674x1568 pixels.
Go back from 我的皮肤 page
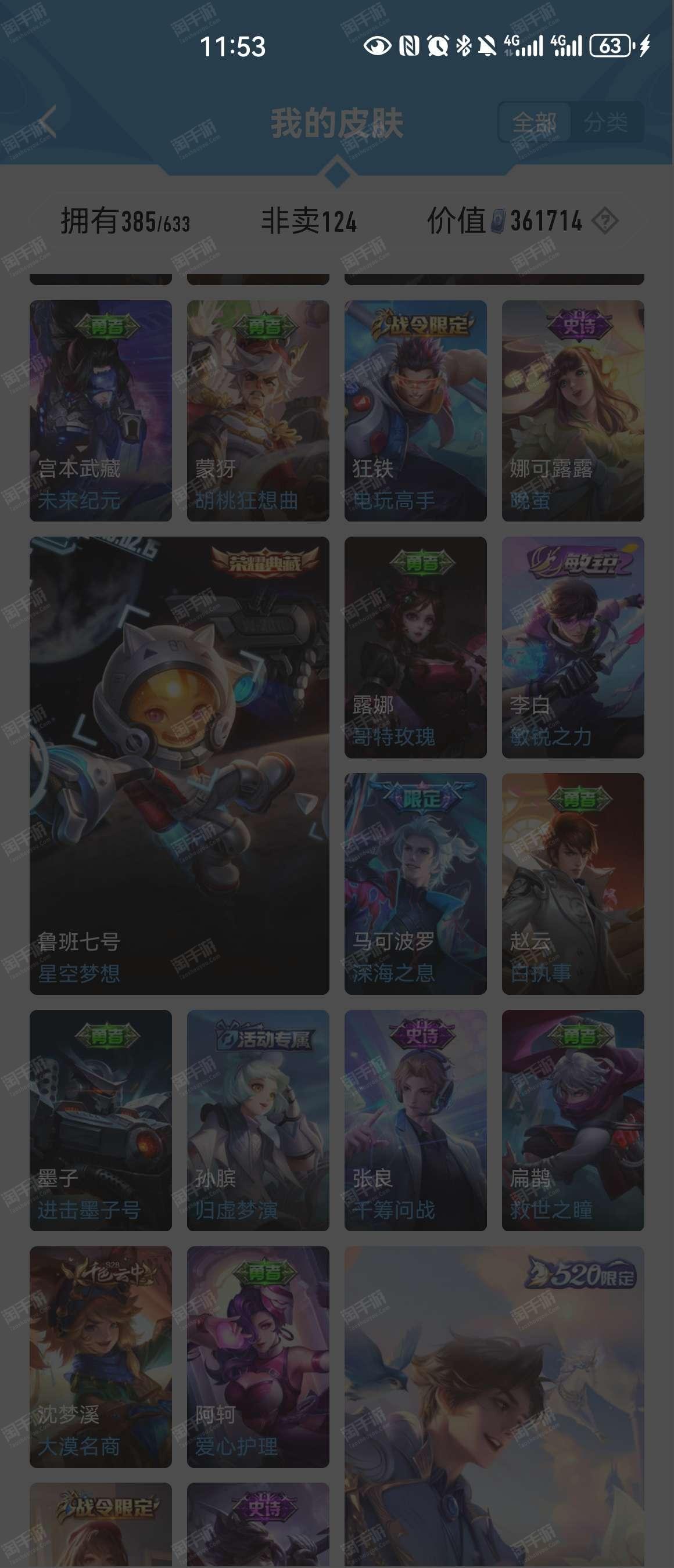44,122
